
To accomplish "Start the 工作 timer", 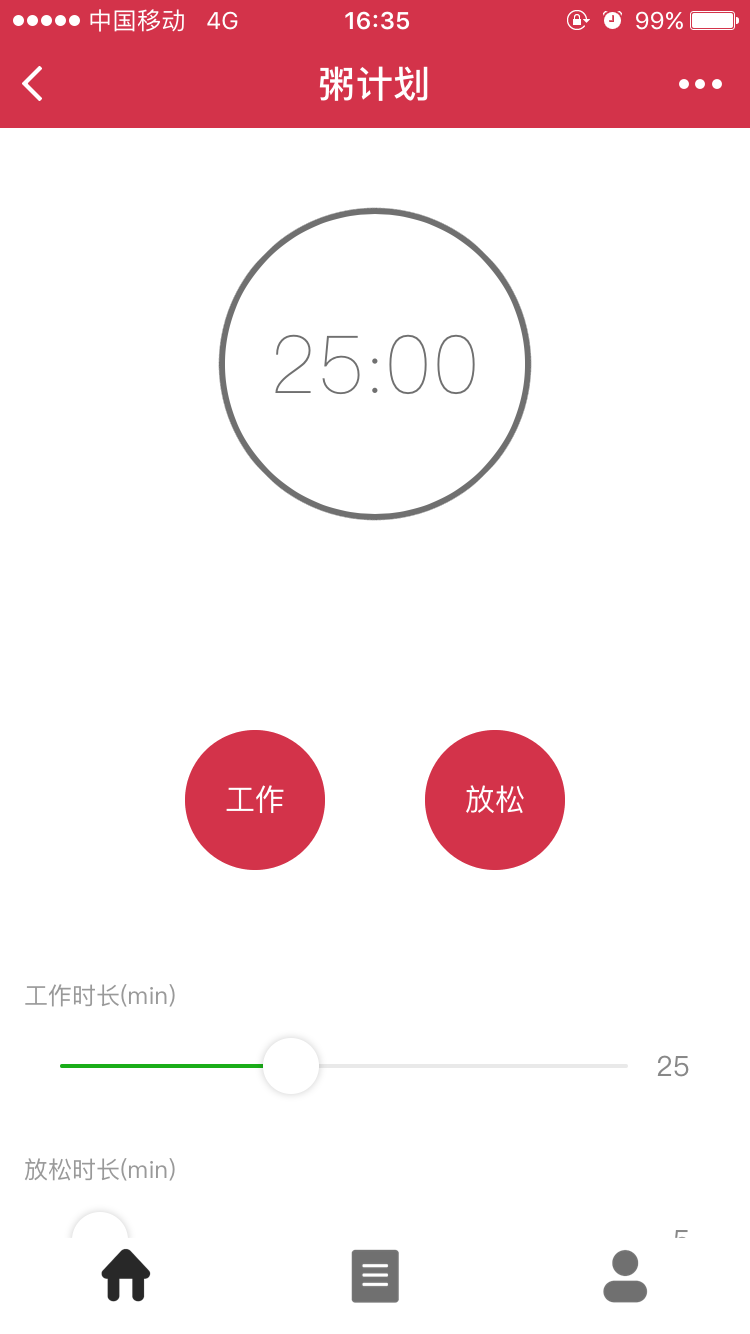I will pyautogui.click(x=255, y=800).
